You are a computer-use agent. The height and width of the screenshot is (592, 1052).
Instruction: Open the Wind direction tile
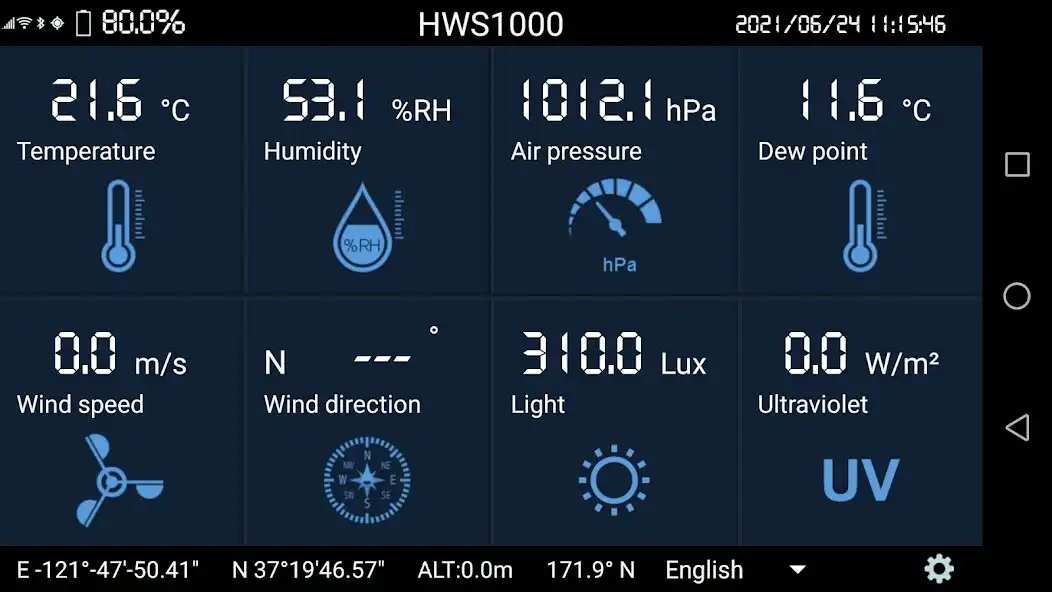[367, 422]
